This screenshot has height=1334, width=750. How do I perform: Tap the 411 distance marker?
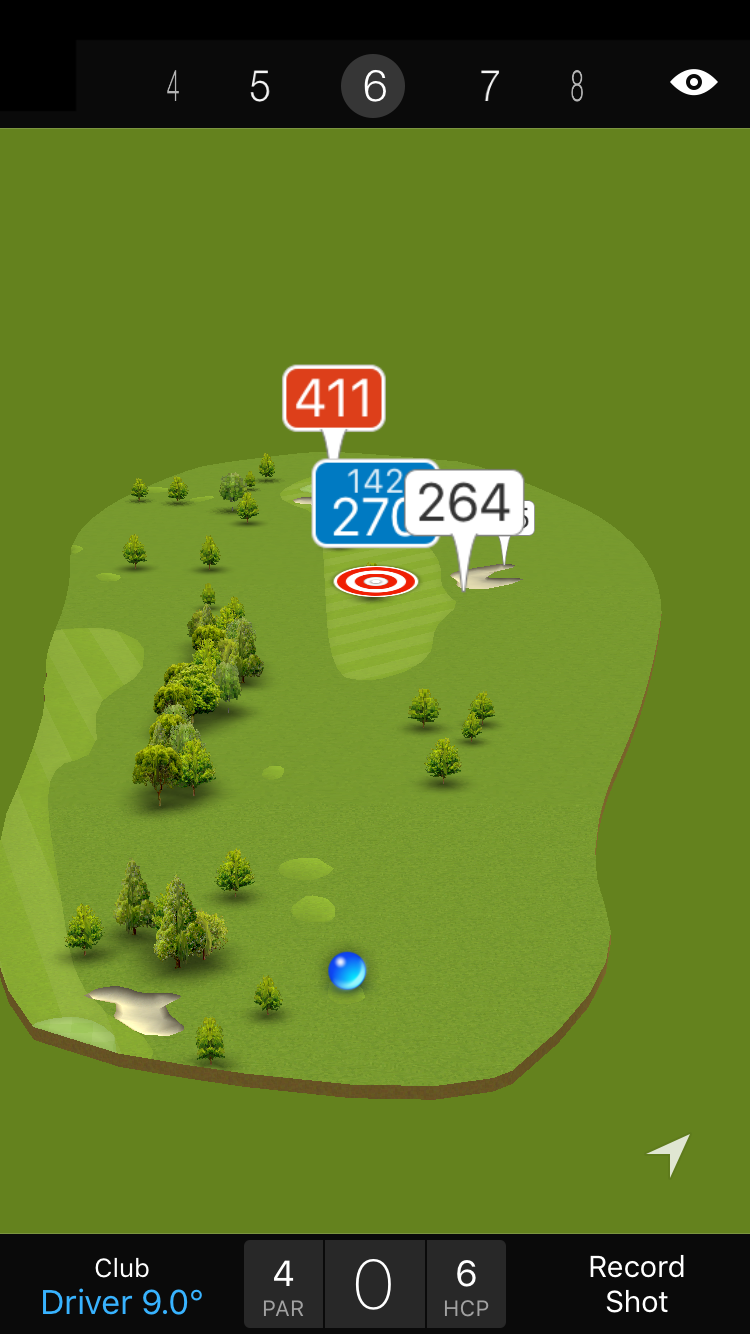pos(334,398)
